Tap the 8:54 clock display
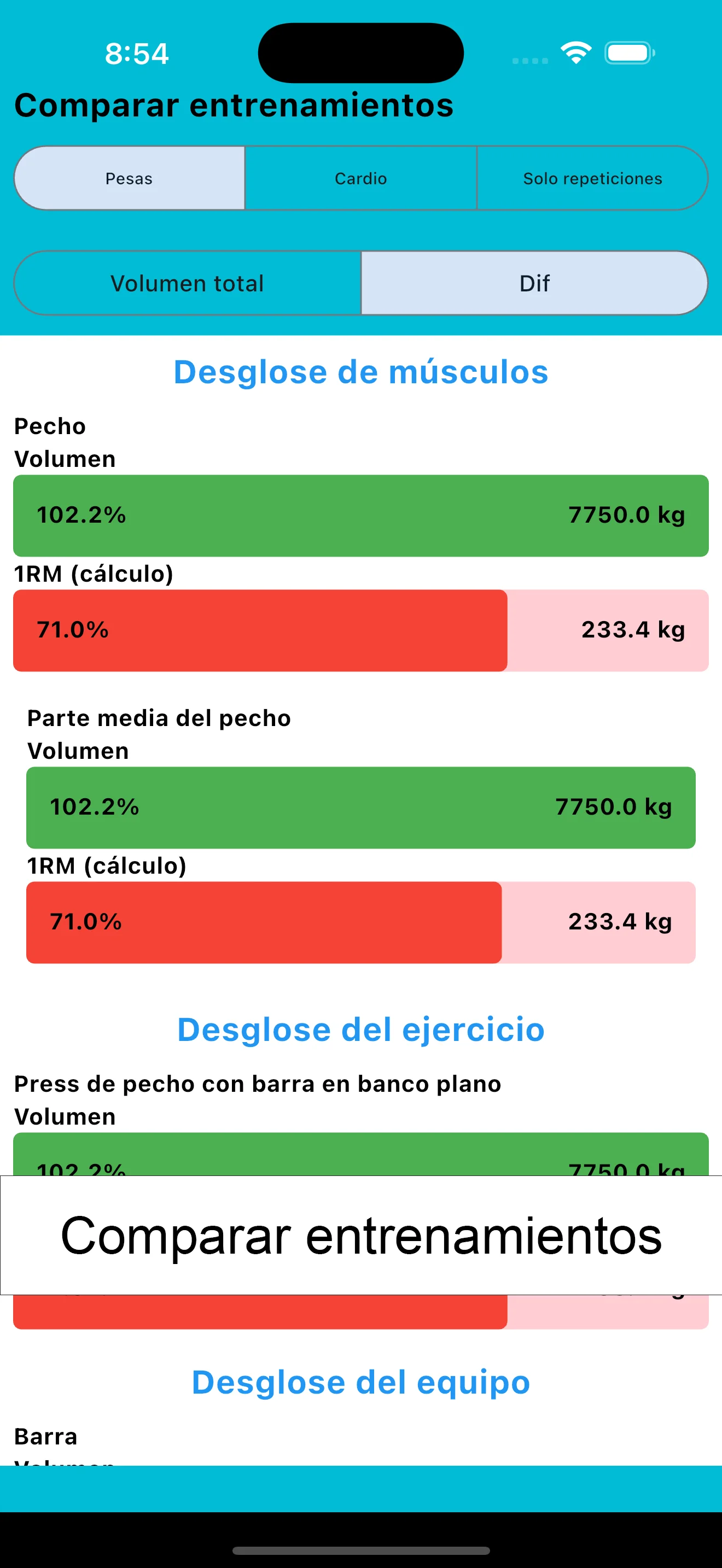The image size is (722, 1568). coord(136,54)
